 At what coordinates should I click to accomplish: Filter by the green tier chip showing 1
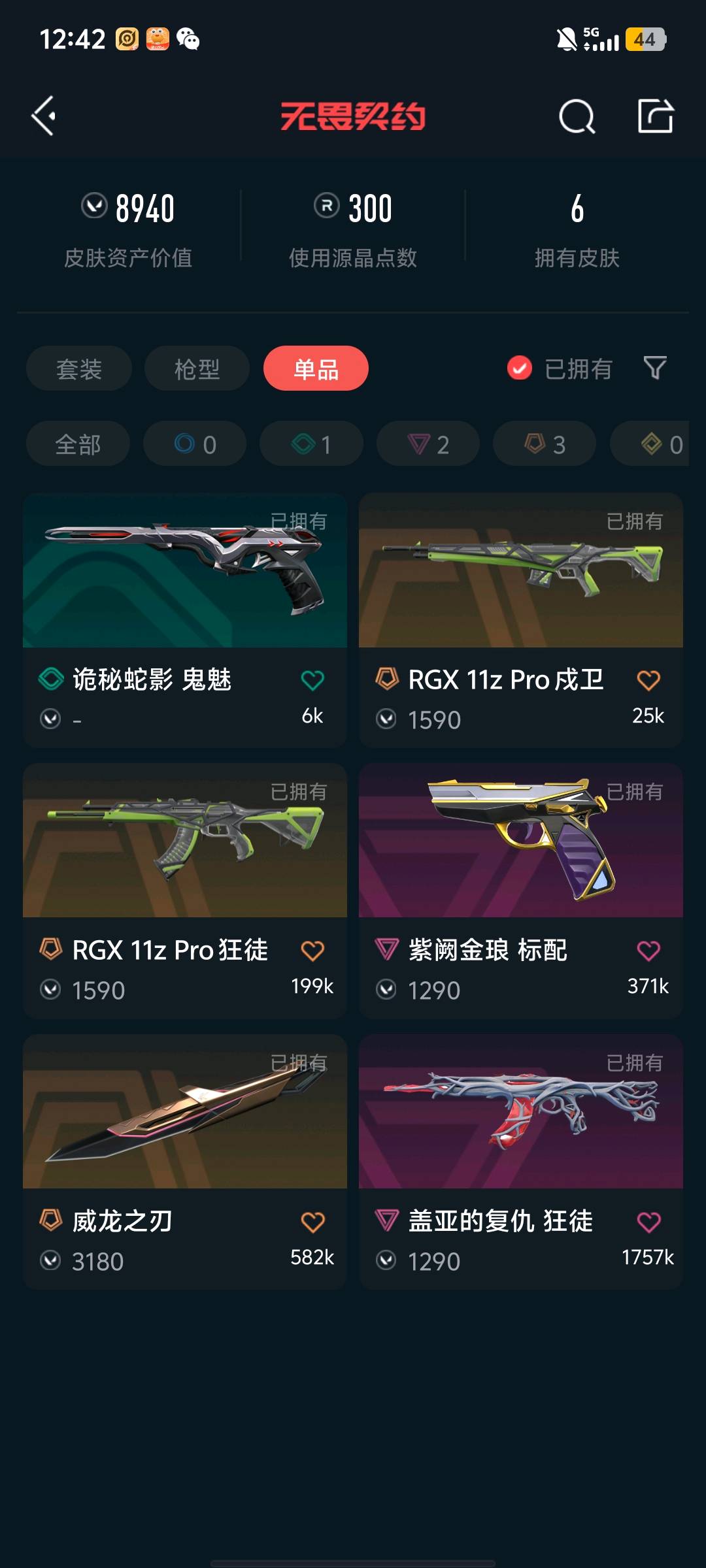(311, 444)
